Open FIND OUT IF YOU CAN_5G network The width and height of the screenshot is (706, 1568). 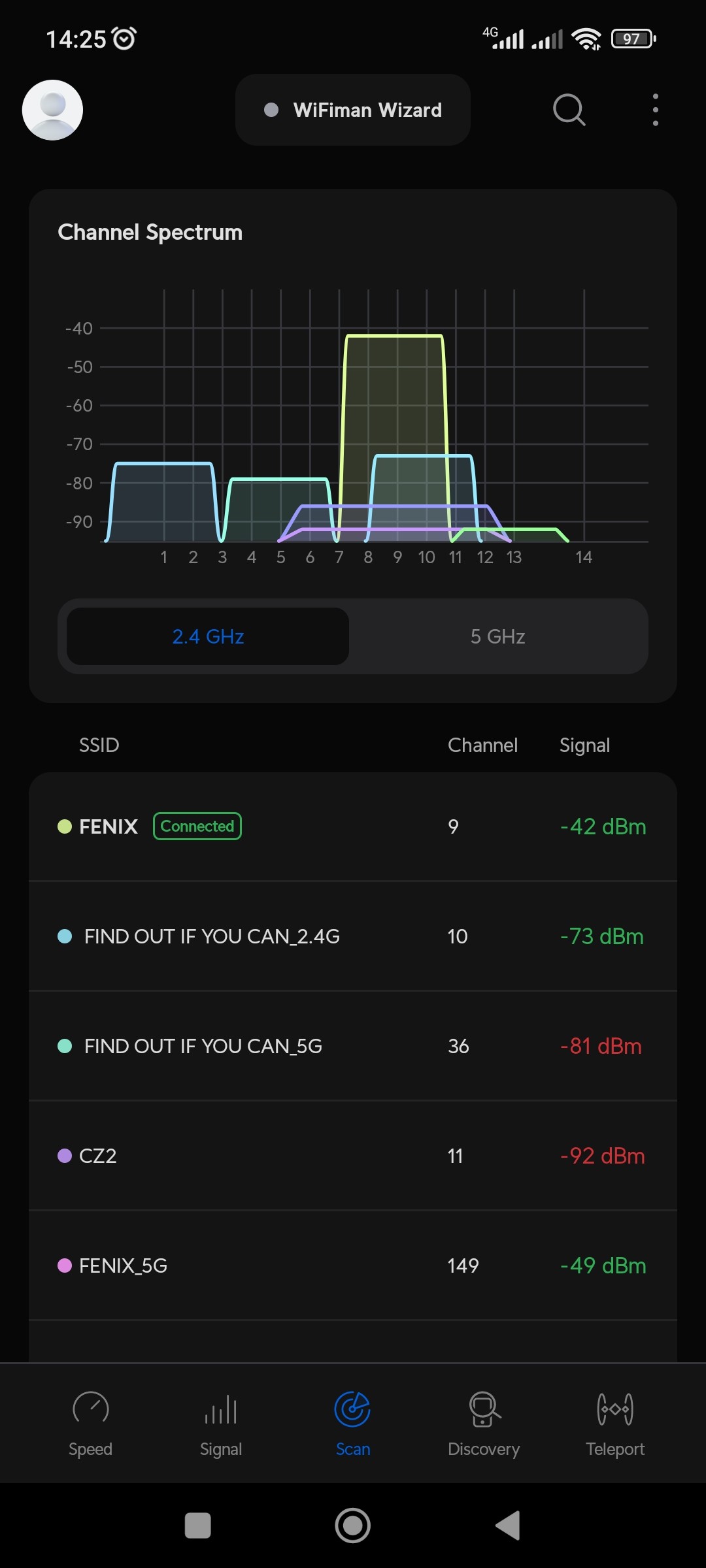tap(353, 1046)
